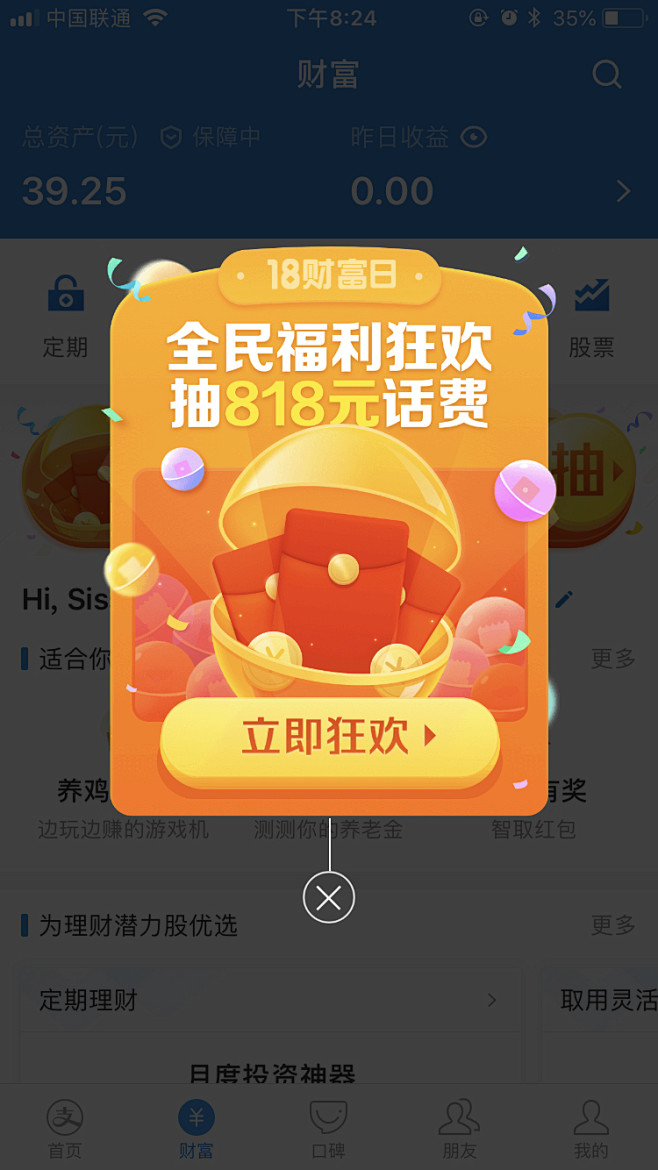This screenshot has width=658, height=1170.
Task: Switch to the 朋友 tab
Action: (x=459, y=1130)
